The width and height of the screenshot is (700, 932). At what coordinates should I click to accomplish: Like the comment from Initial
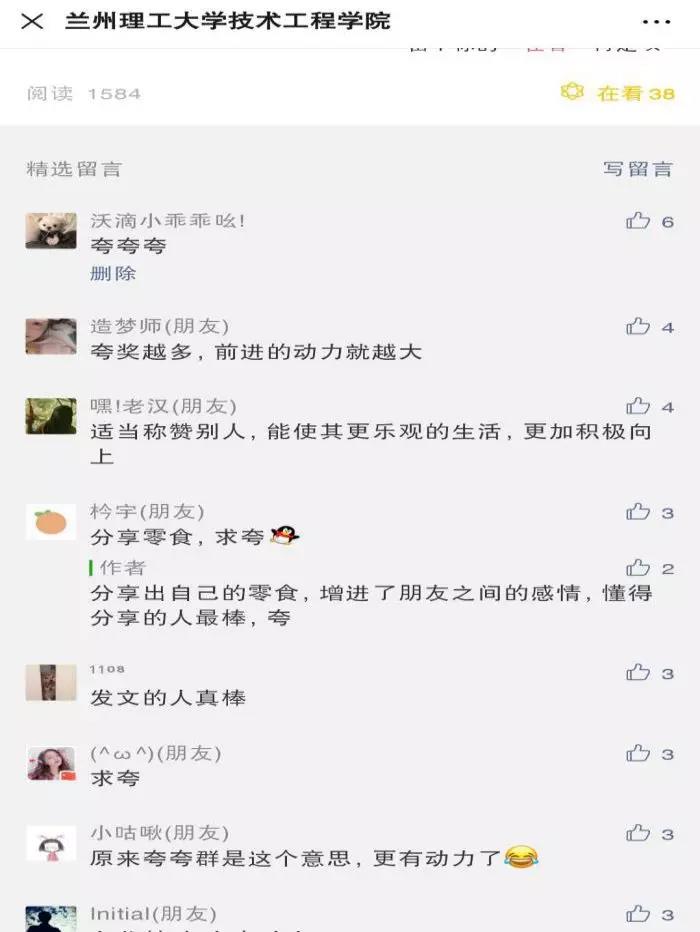pos(639,913)
